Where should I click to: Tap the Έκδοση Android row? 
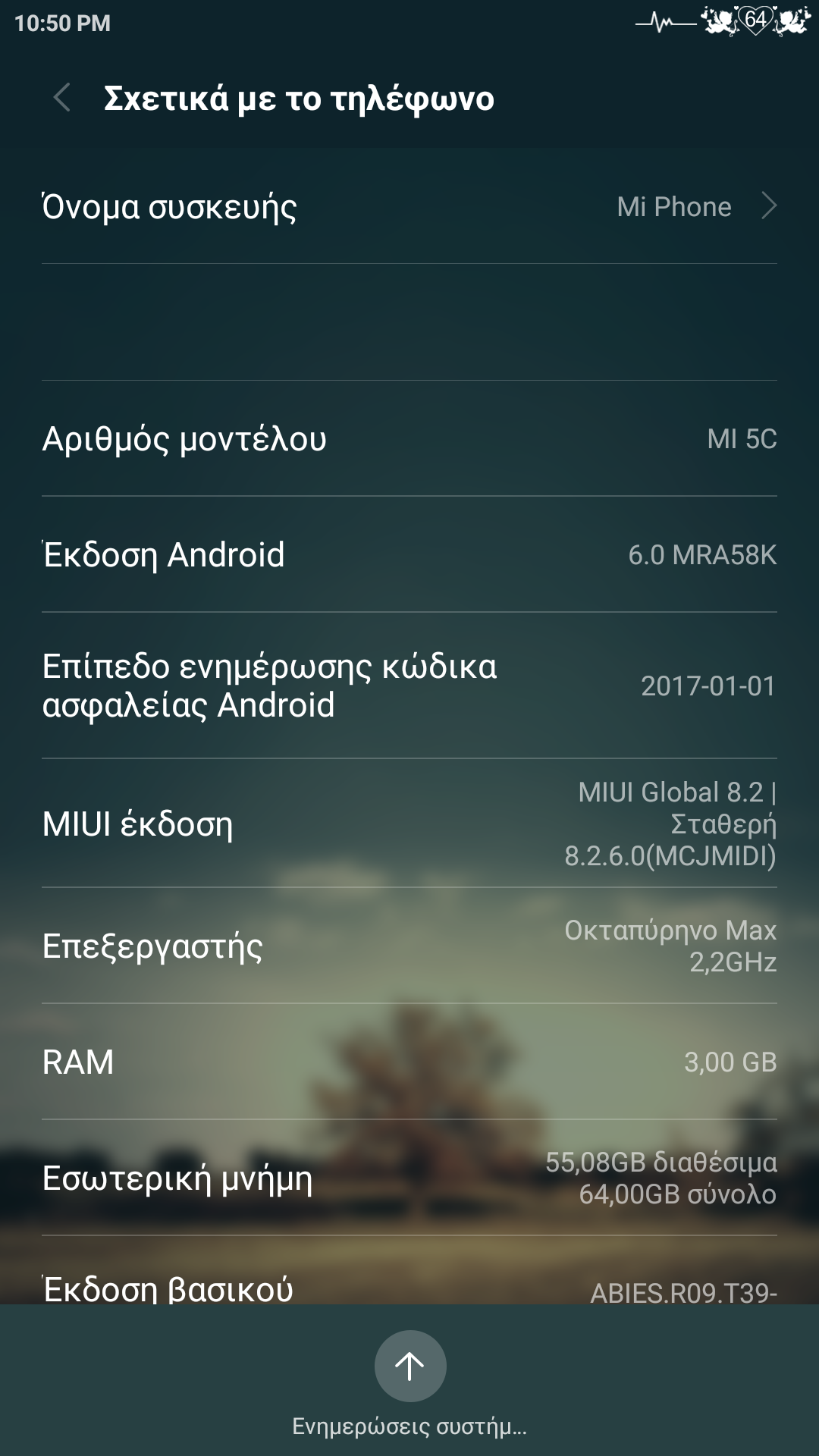pos(409,554)
